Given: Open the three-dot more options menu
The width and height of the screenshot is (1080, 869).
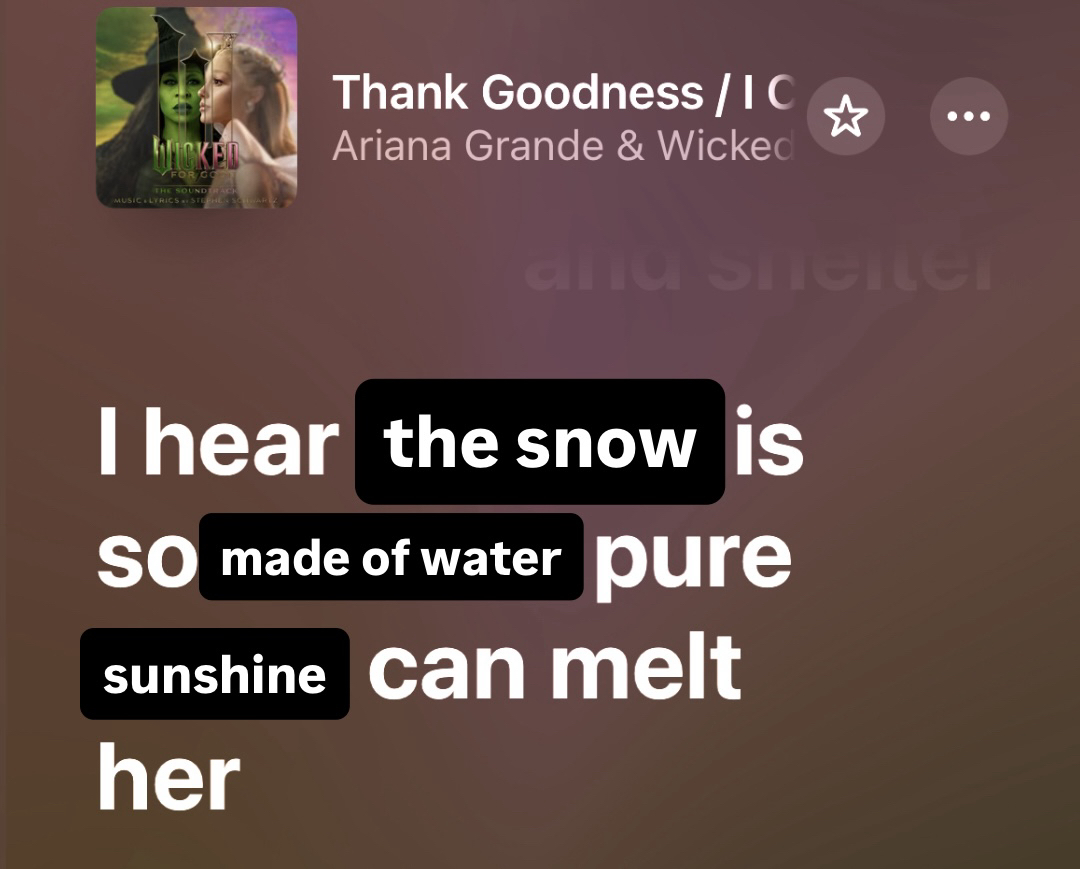Looking at the screenshot, I should 968,117.
